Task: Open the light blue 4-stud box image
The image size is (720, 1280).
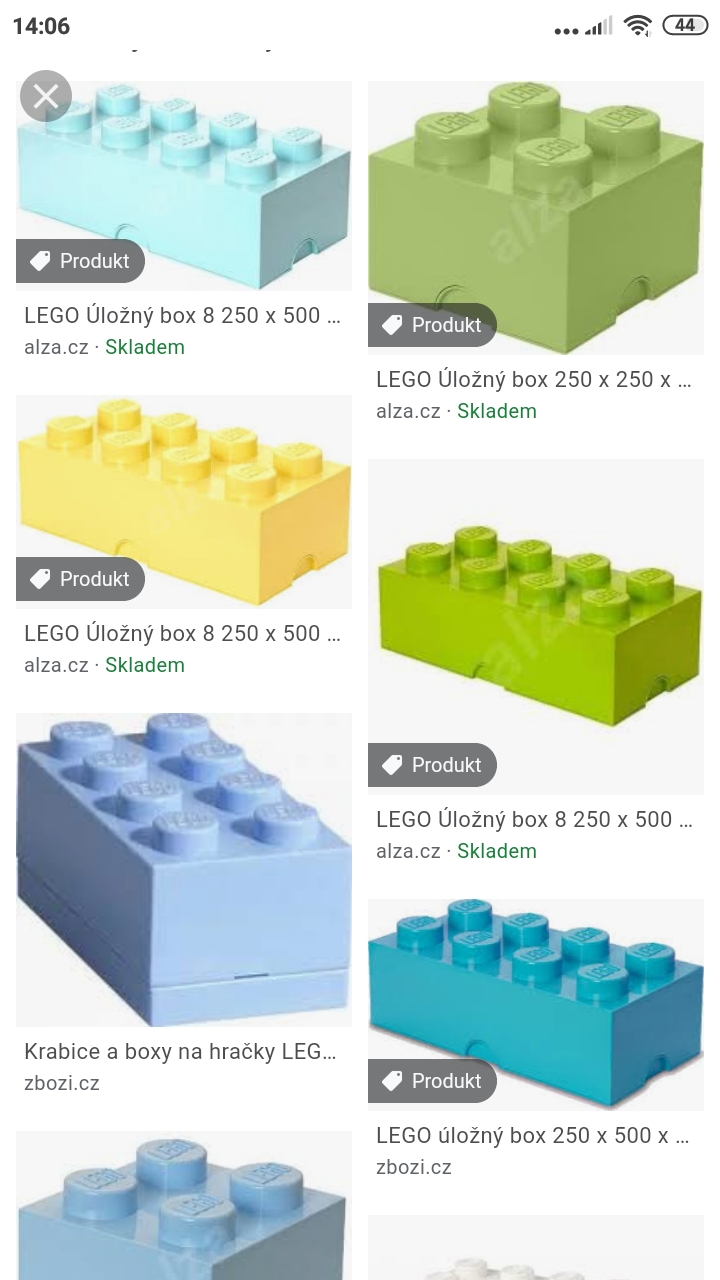Action: coord(184,1205)
